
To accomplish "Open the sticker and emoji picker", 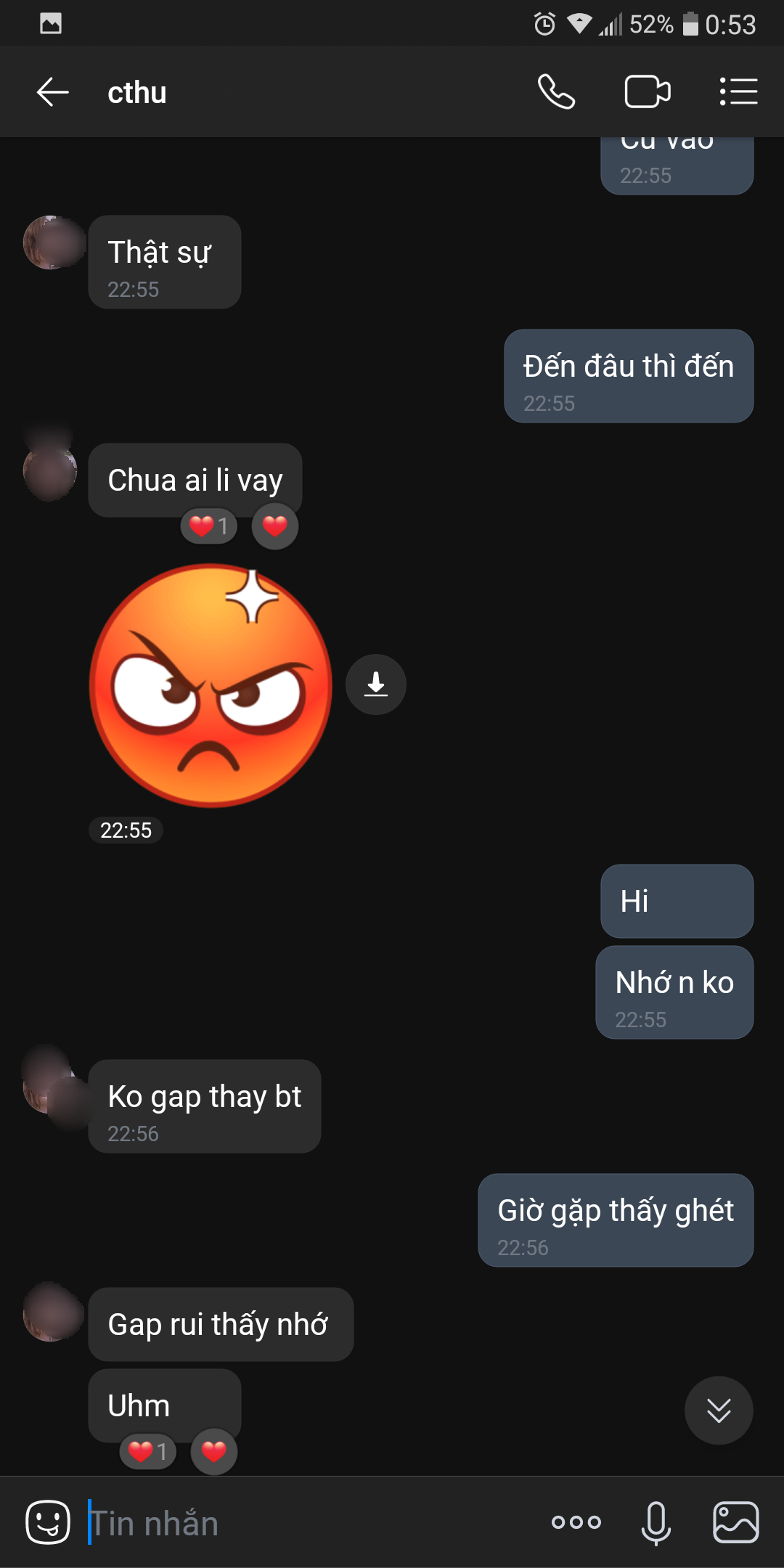I will (48, 1522).
